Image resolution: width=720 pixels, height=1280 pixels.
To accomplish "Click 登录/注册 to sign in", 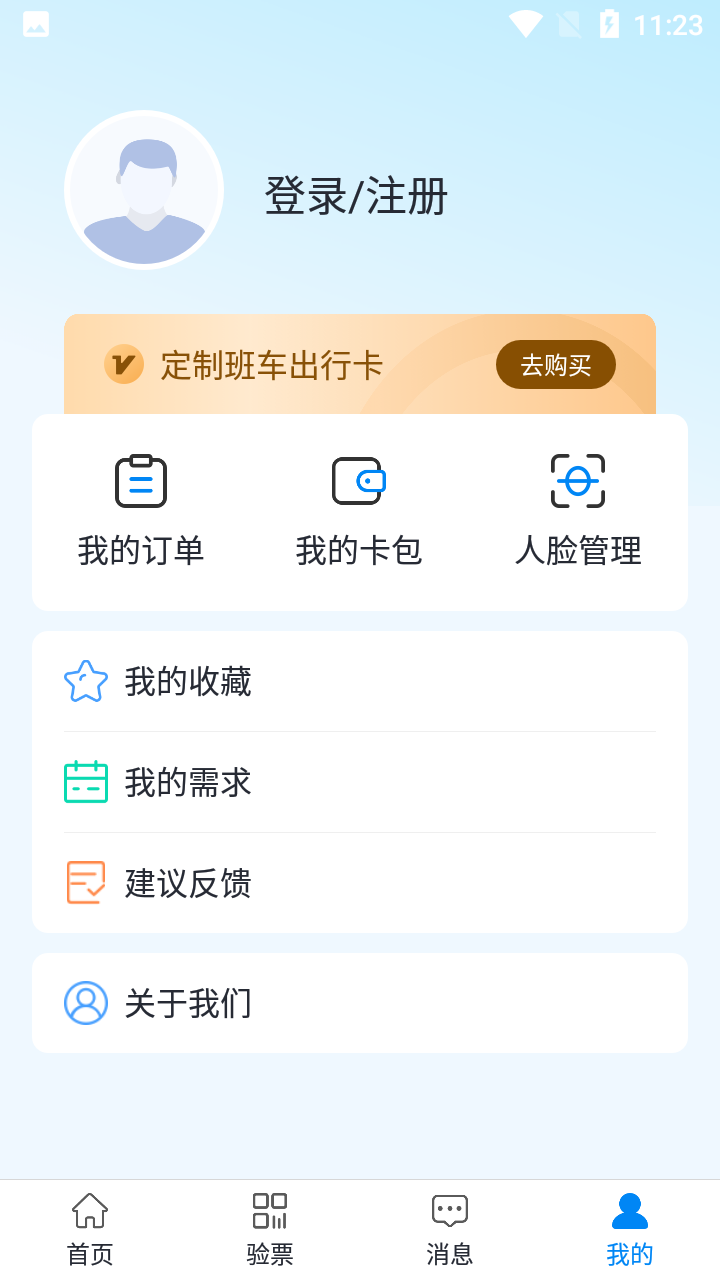I will pyautogui.click(x=356, y=197).
